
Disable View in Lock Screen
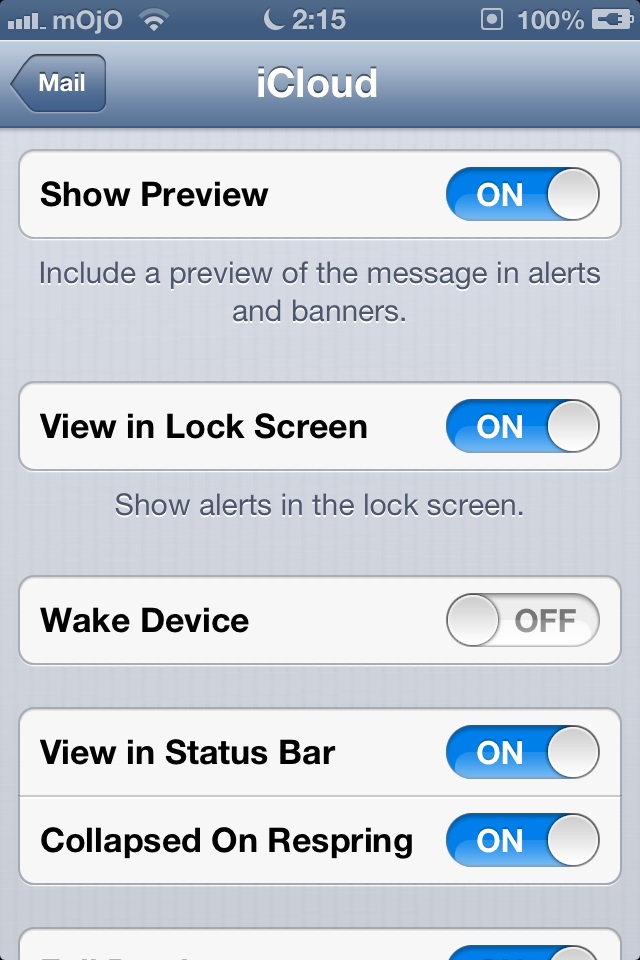[522, 426]
